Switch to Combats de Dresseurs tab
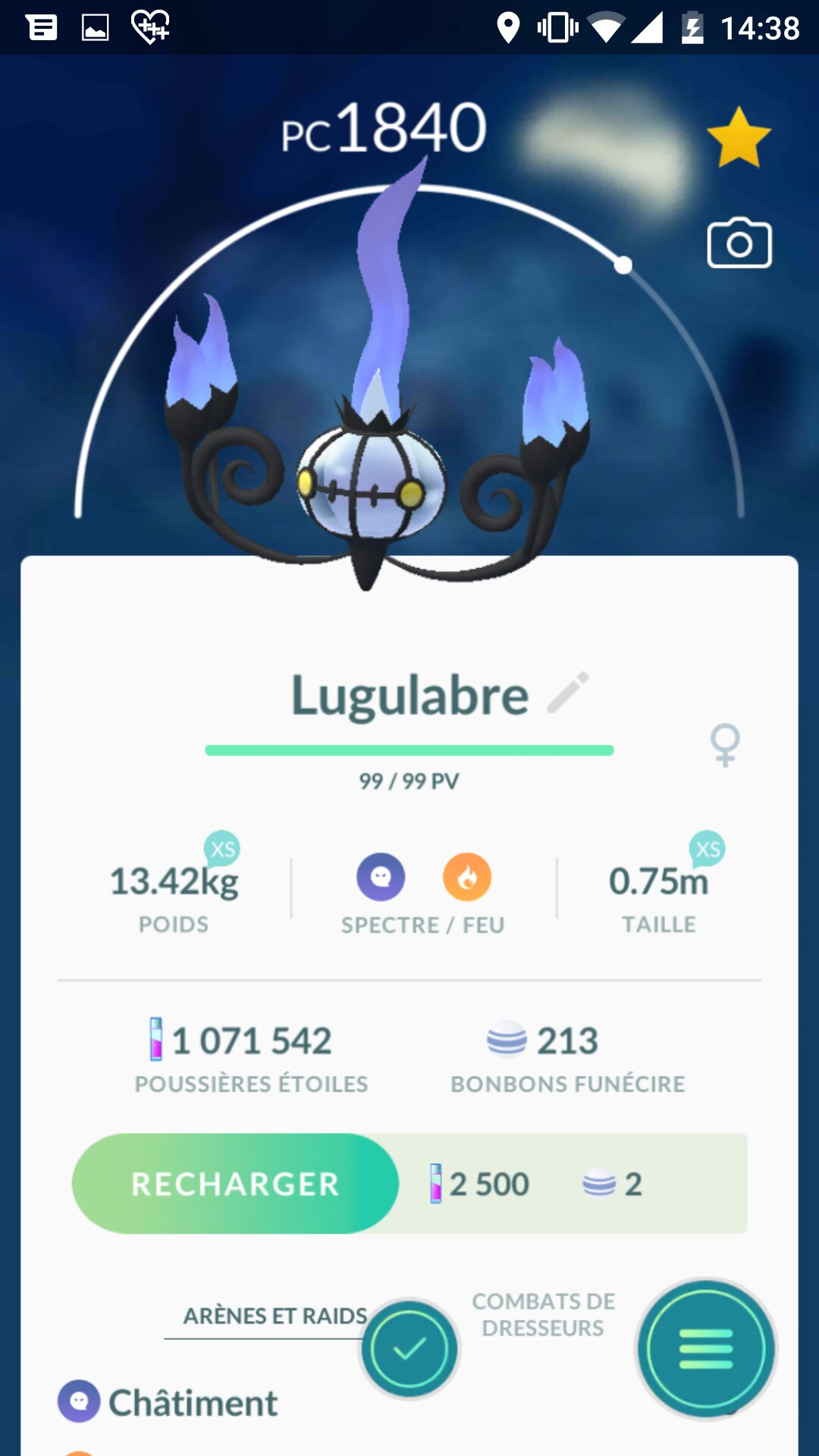This screenshot has height=1456, width=819. pyautogui.click(x=543, y=1314)
